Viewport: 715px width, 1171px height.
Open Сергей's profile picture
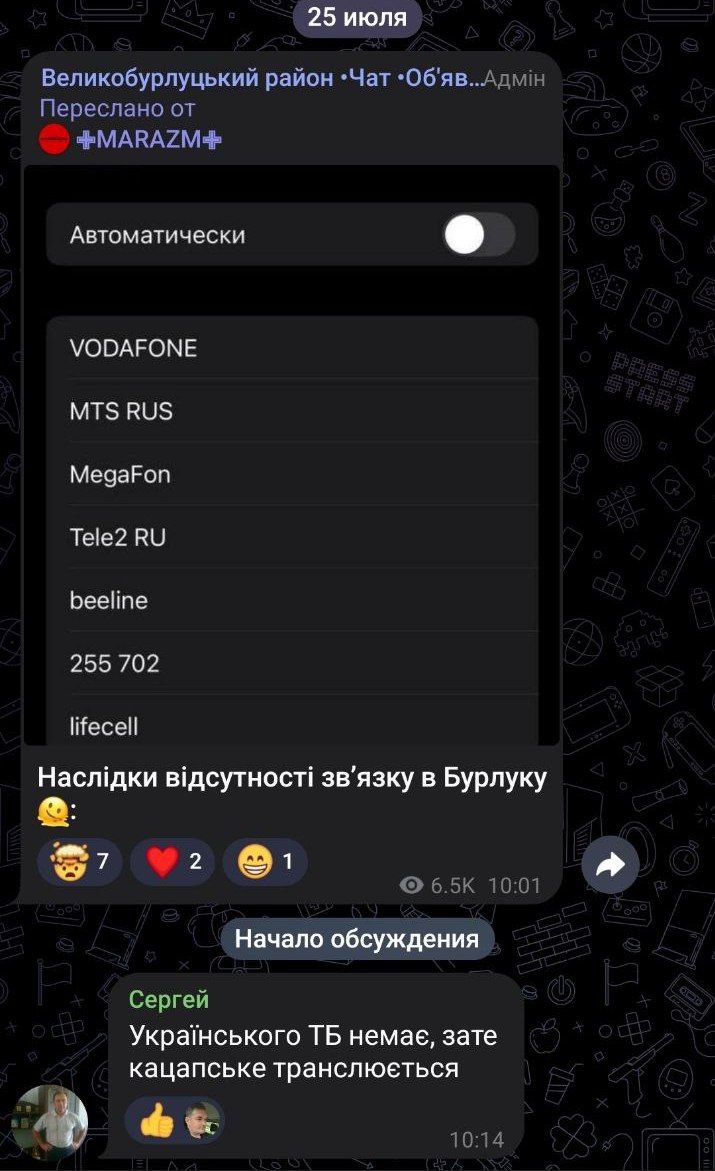pos(51,1122)
